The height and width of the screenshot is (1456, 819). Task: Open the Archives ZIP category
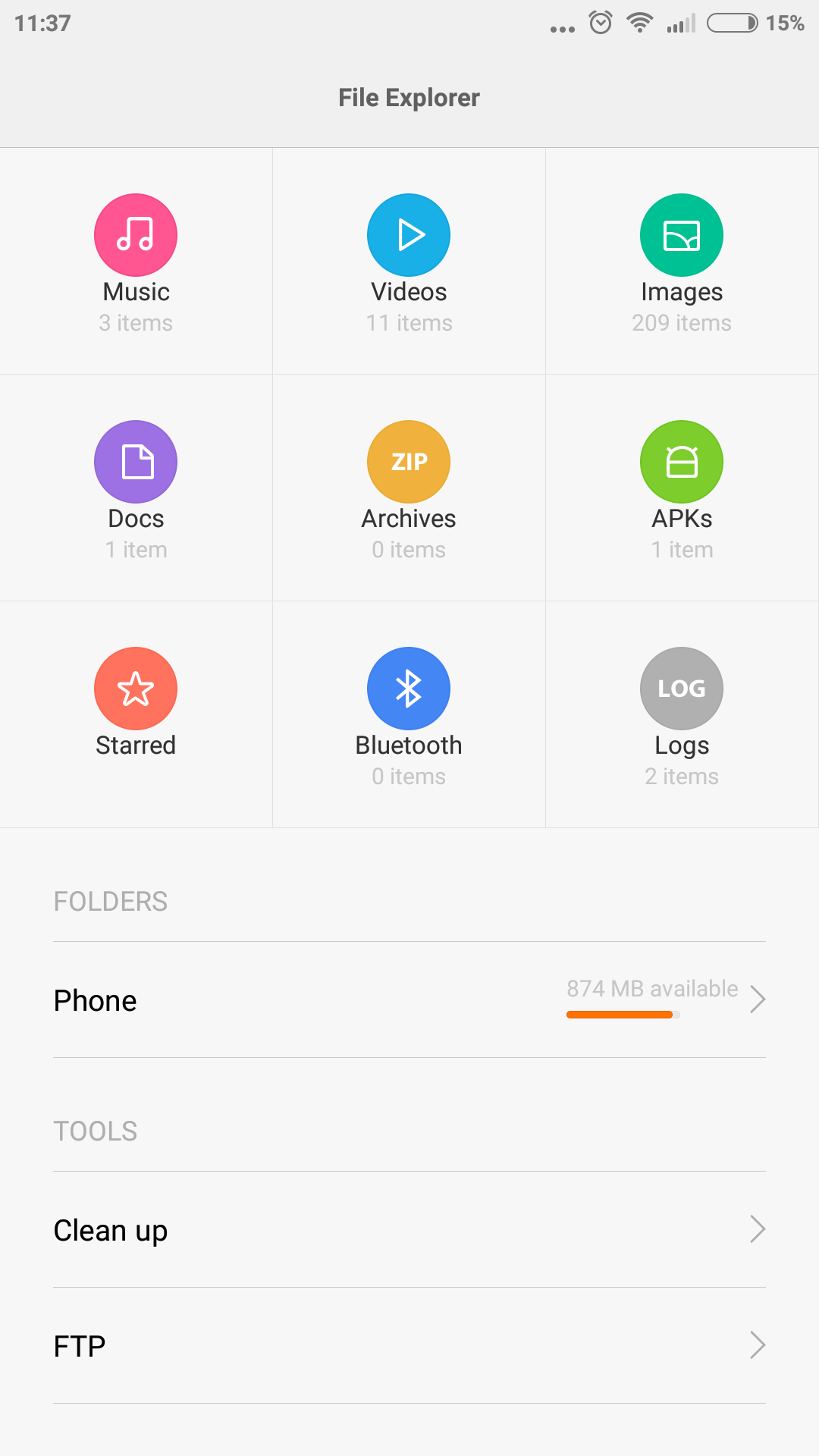(x=409, y=488)
